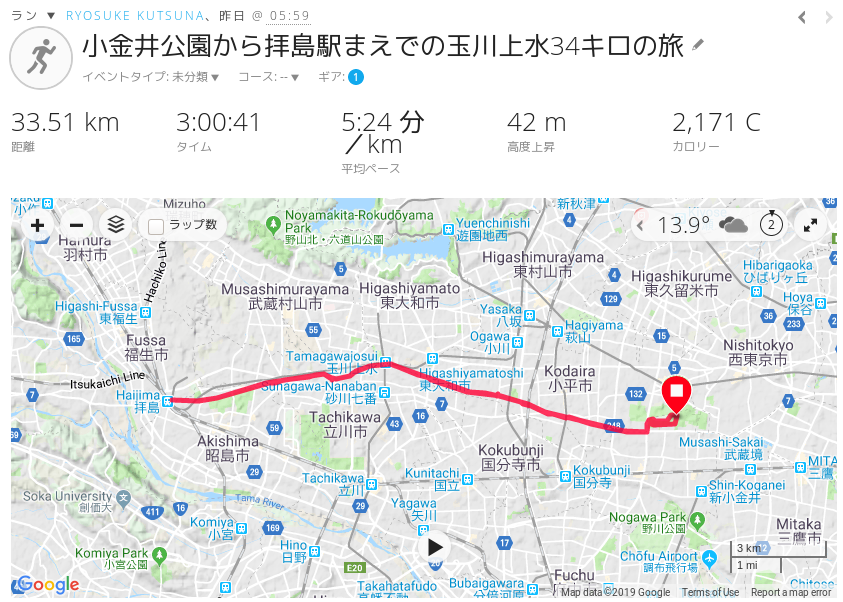Edit the activity title with the pencil
This screenshot has height=602, width=843.
698,45
